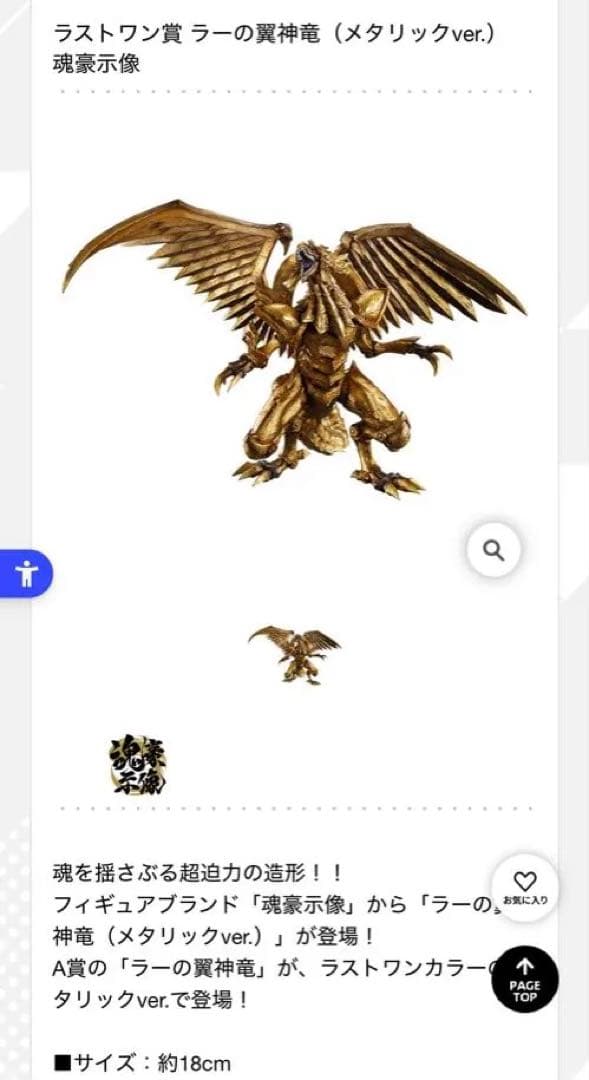
Task: Open the accessibility options button
Action: [x=26, y=573]
